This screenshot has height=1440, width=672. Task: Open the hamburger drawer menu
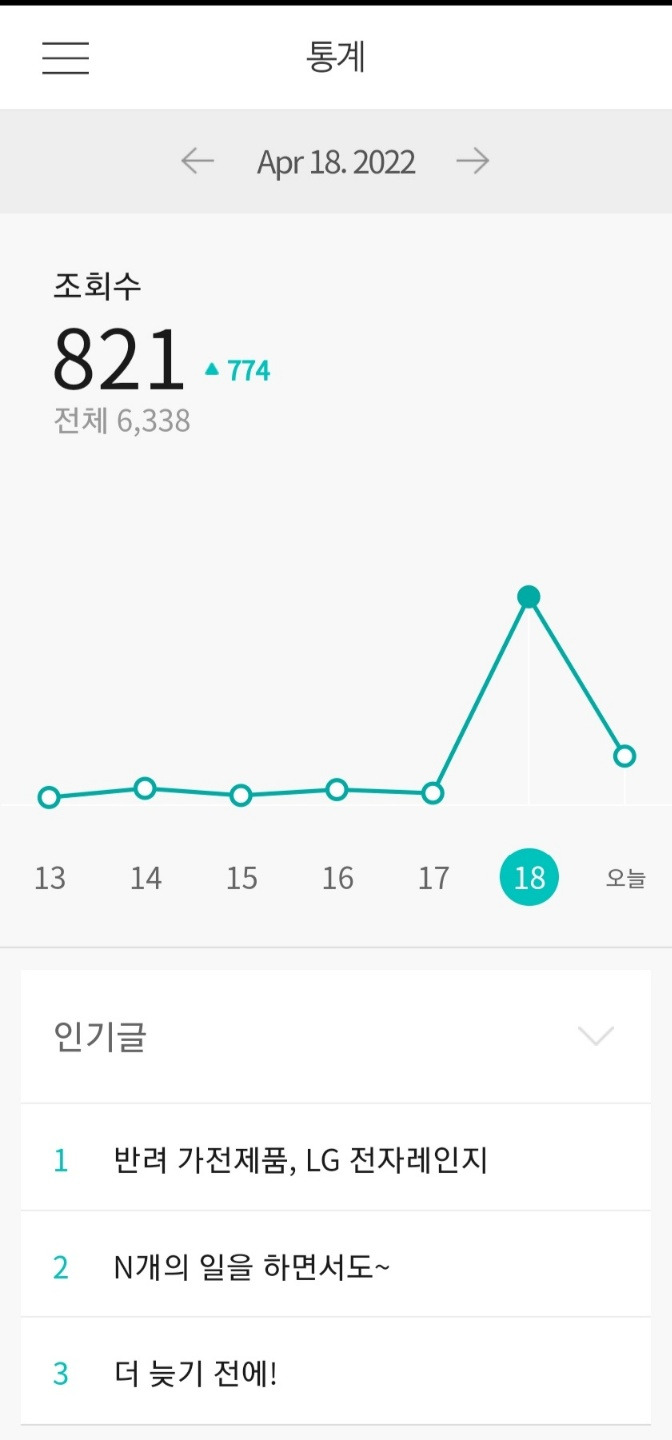pos(65,58)
